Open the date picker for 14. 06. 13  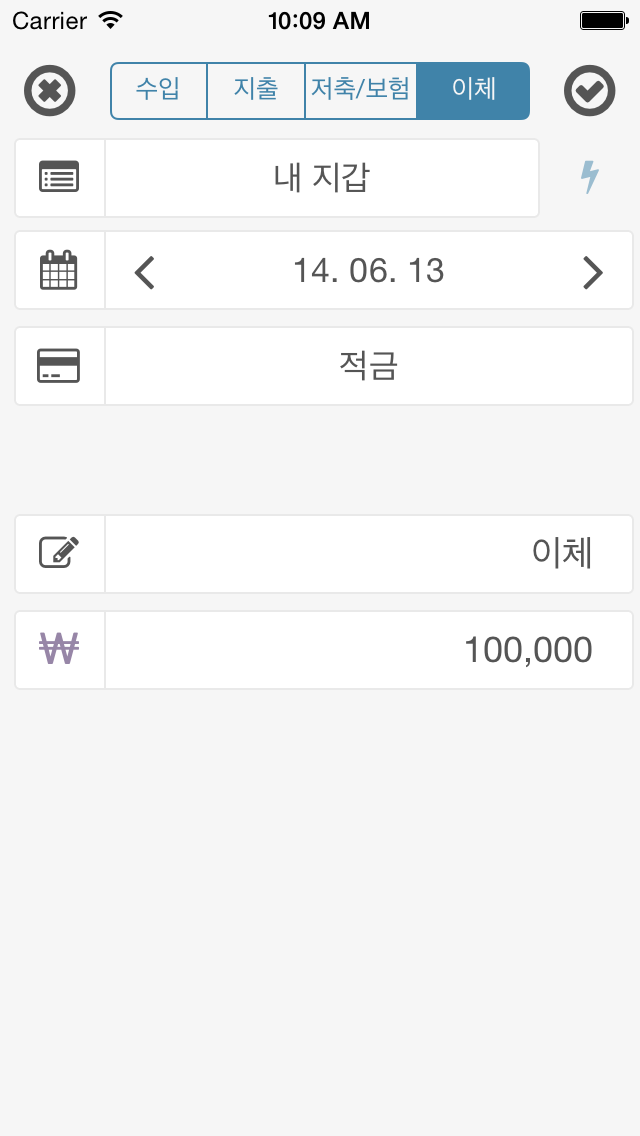coord(368,271)
